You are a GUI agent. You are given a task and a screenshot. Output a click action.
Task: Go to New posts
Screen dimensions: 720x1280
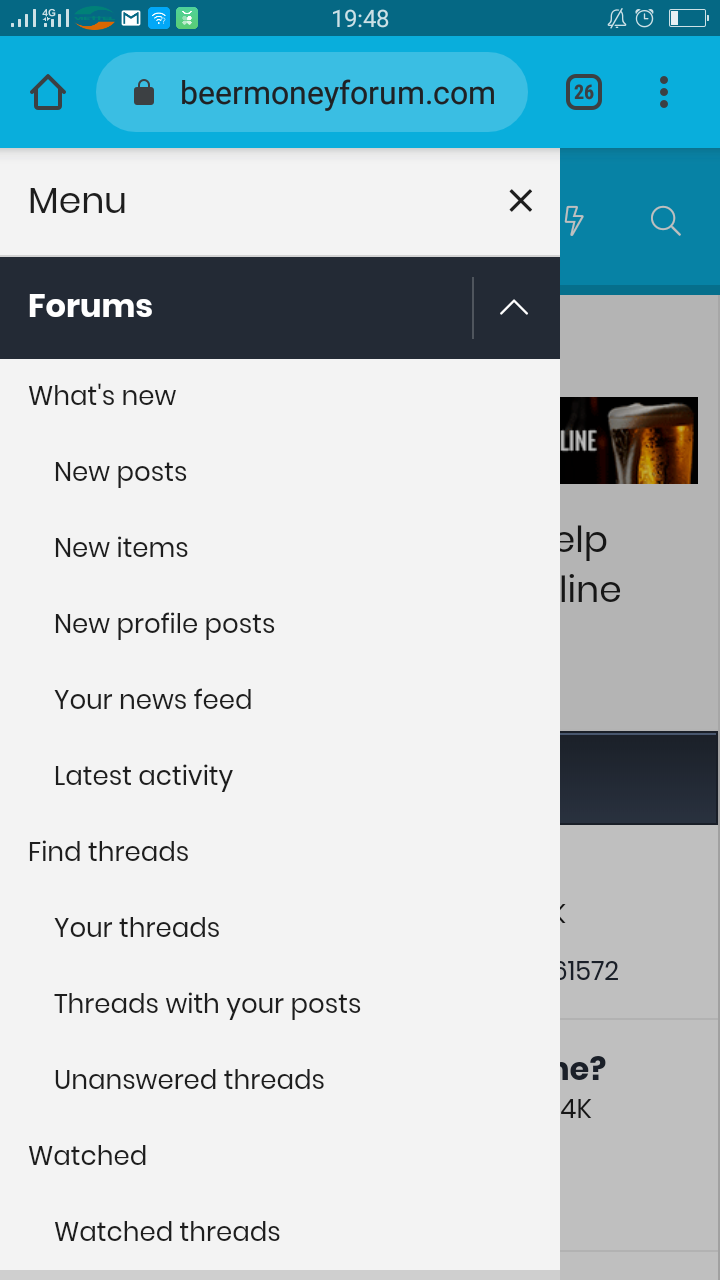(x=120, y=472)
